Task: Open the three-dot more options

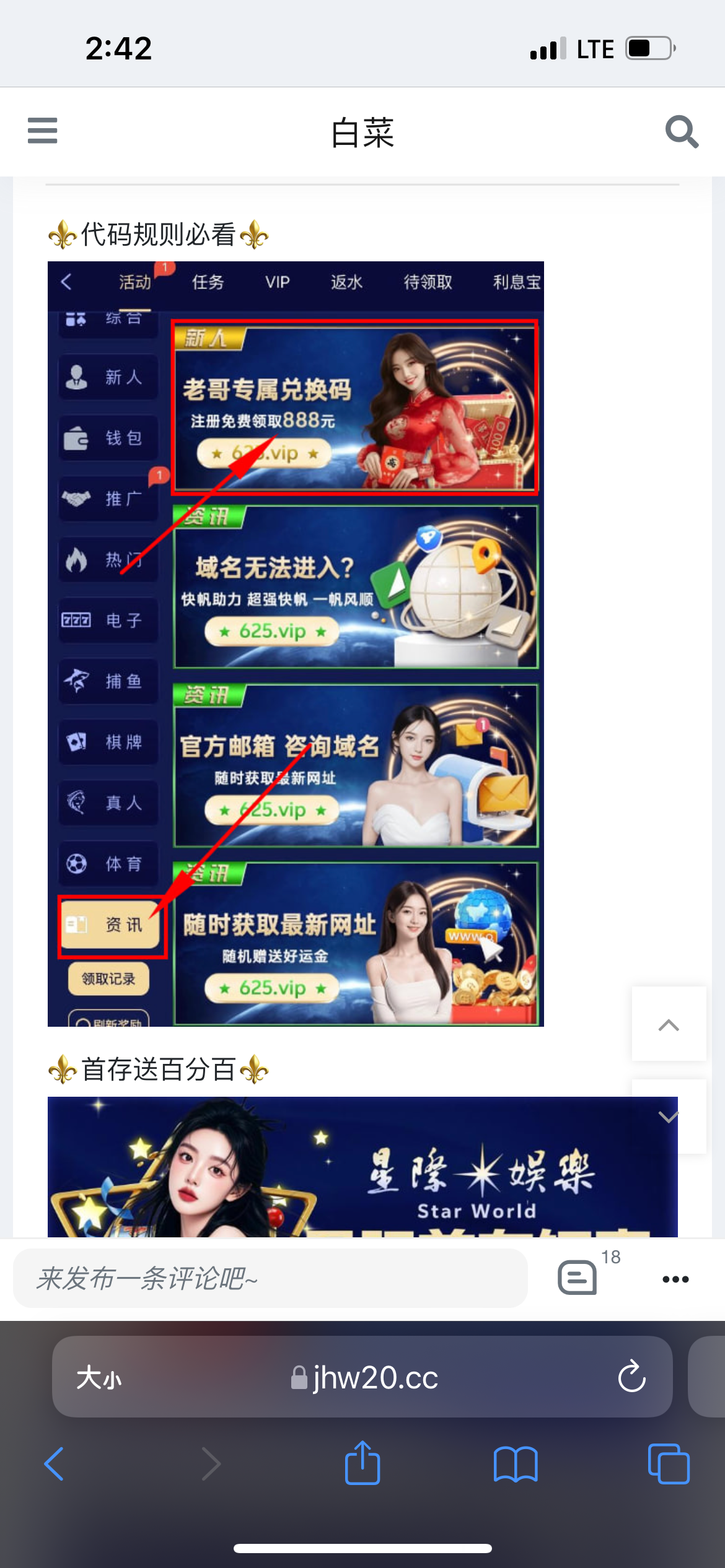Action: click(x=675, y=1279)
